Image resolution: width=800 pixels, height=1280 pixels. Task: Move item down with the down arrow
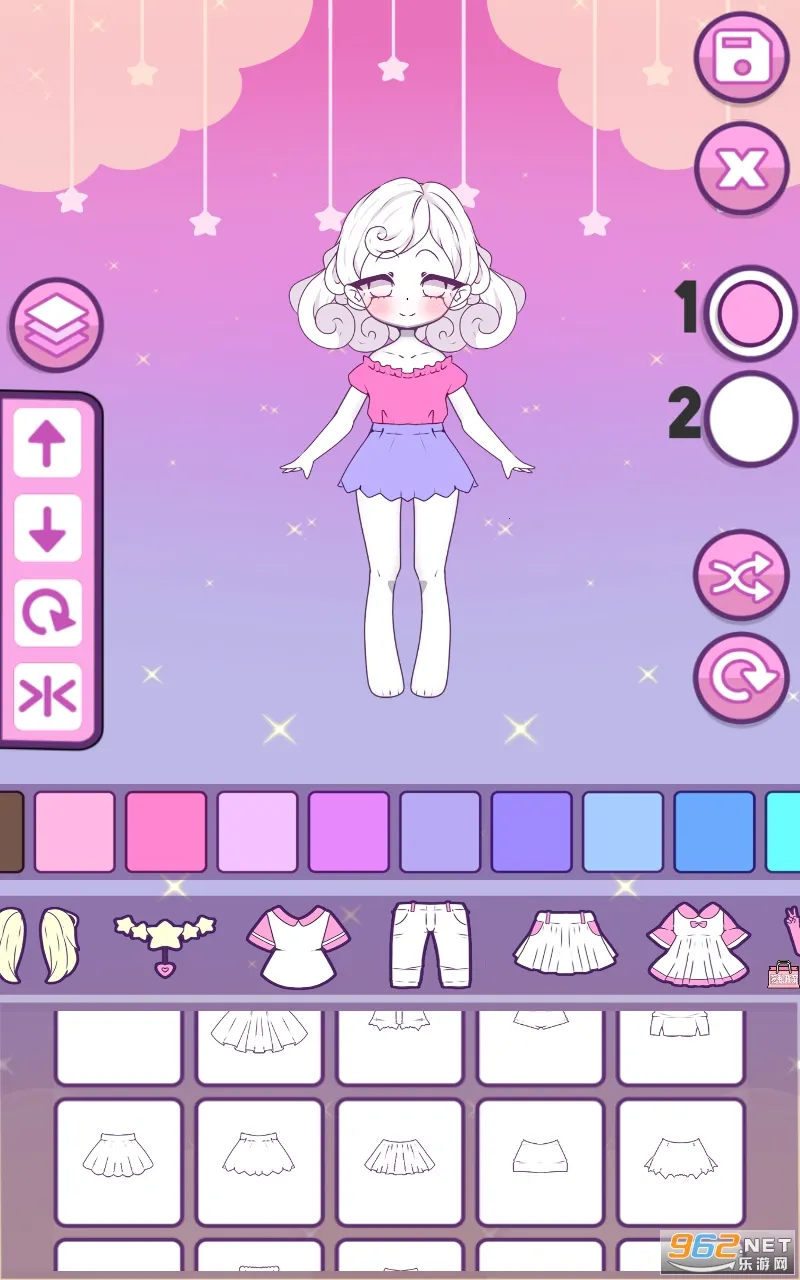[47, 527]
